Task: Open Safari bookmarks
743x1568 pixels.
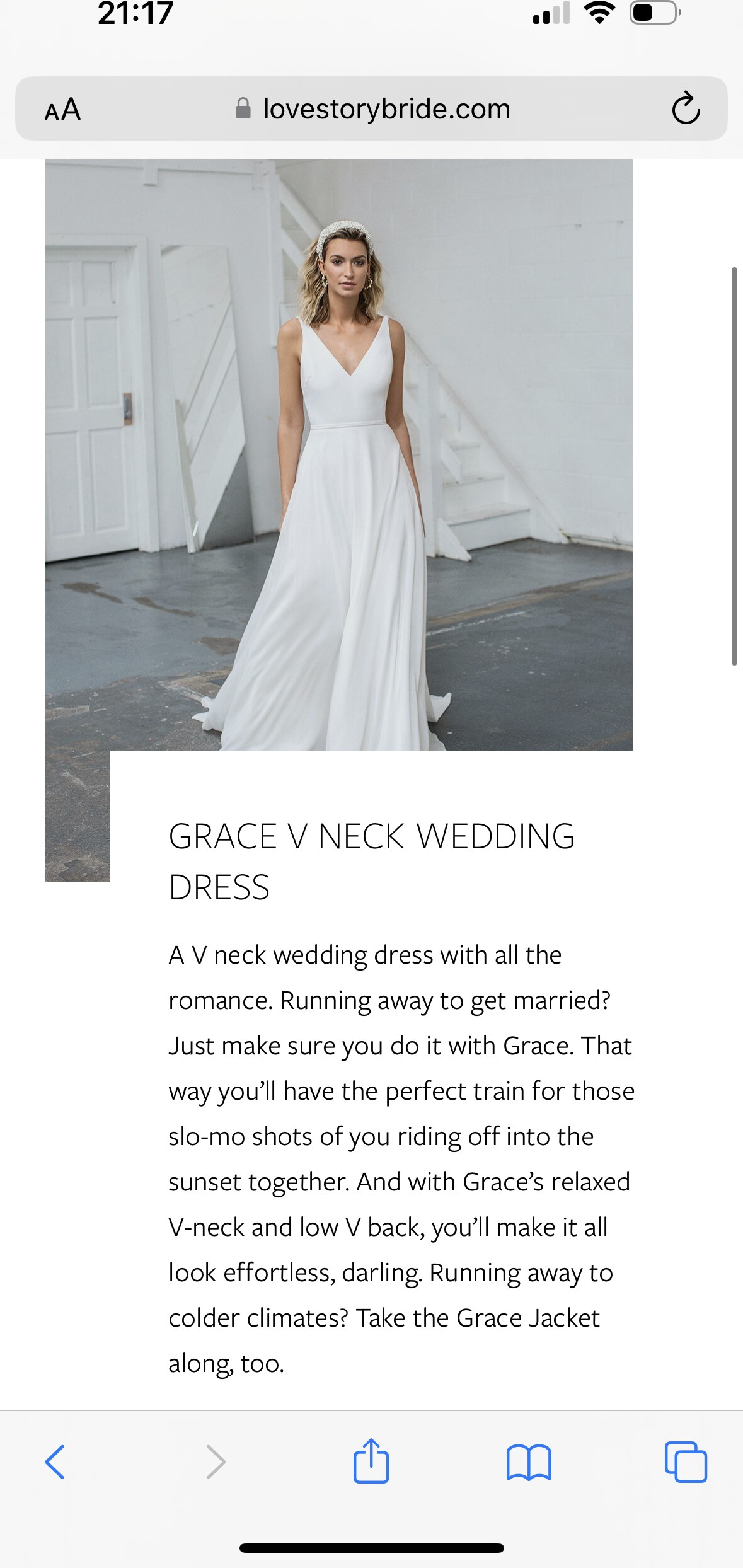Action: click(x=529, y=1462)
